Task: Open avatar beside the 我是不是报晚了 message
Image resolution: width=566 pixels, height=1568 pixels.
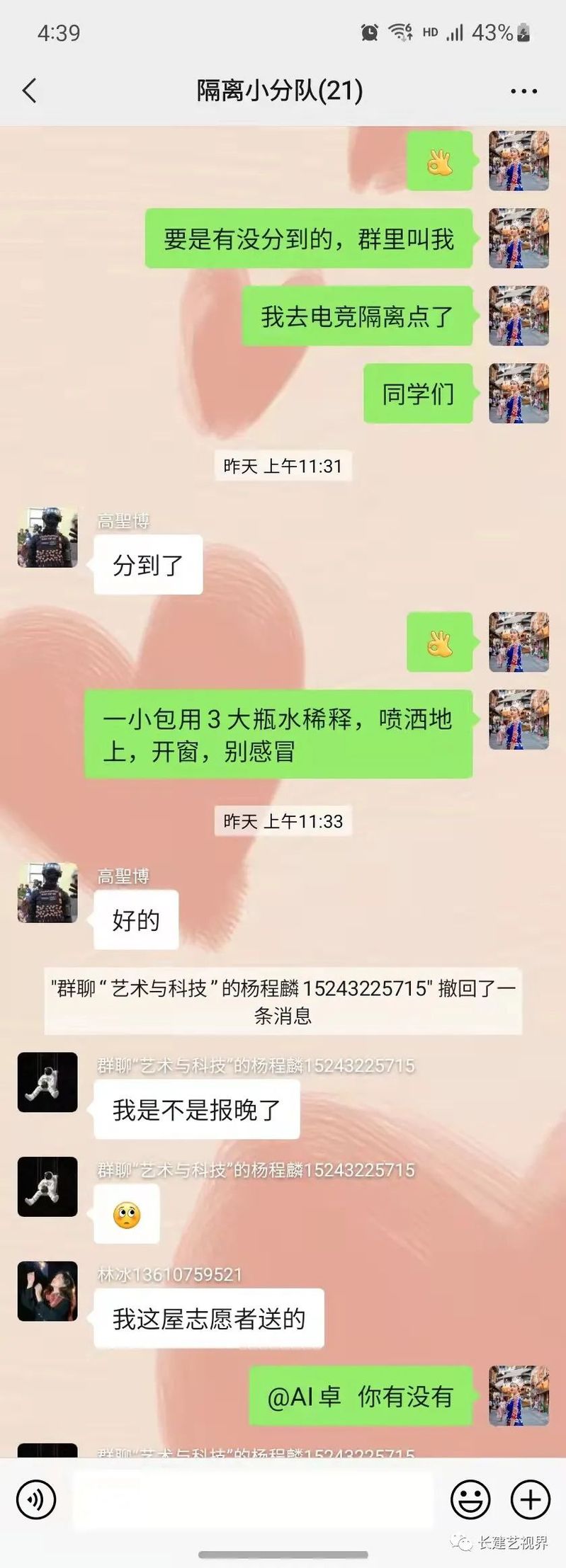Action: click(47, 1082)
